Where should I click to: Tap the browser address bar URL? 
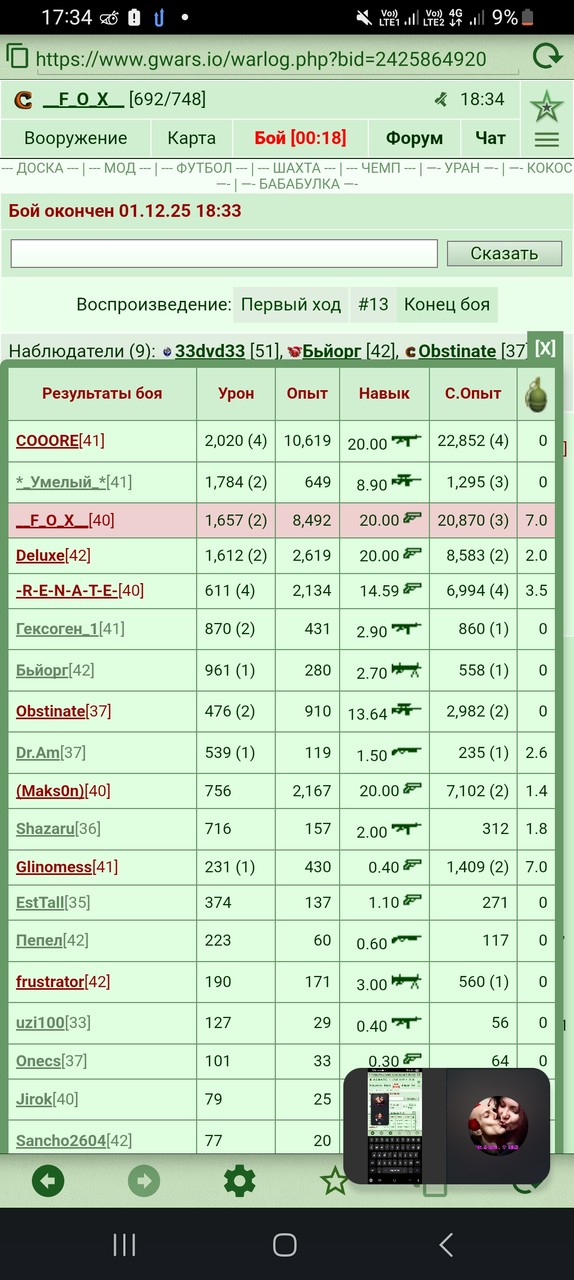click(262, 59)
